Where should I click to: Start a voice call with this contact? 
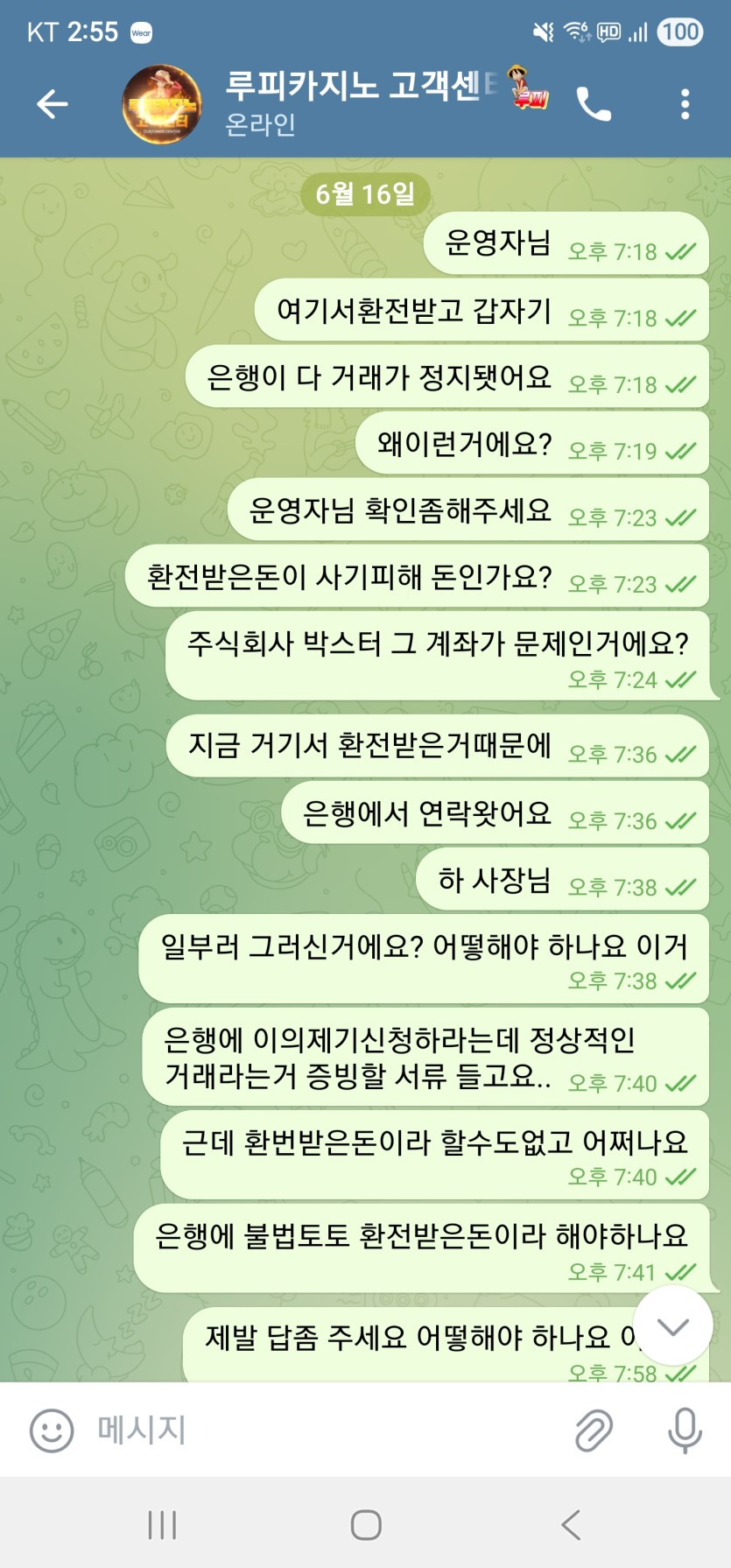pyautogui.click(x=594, y=105)
